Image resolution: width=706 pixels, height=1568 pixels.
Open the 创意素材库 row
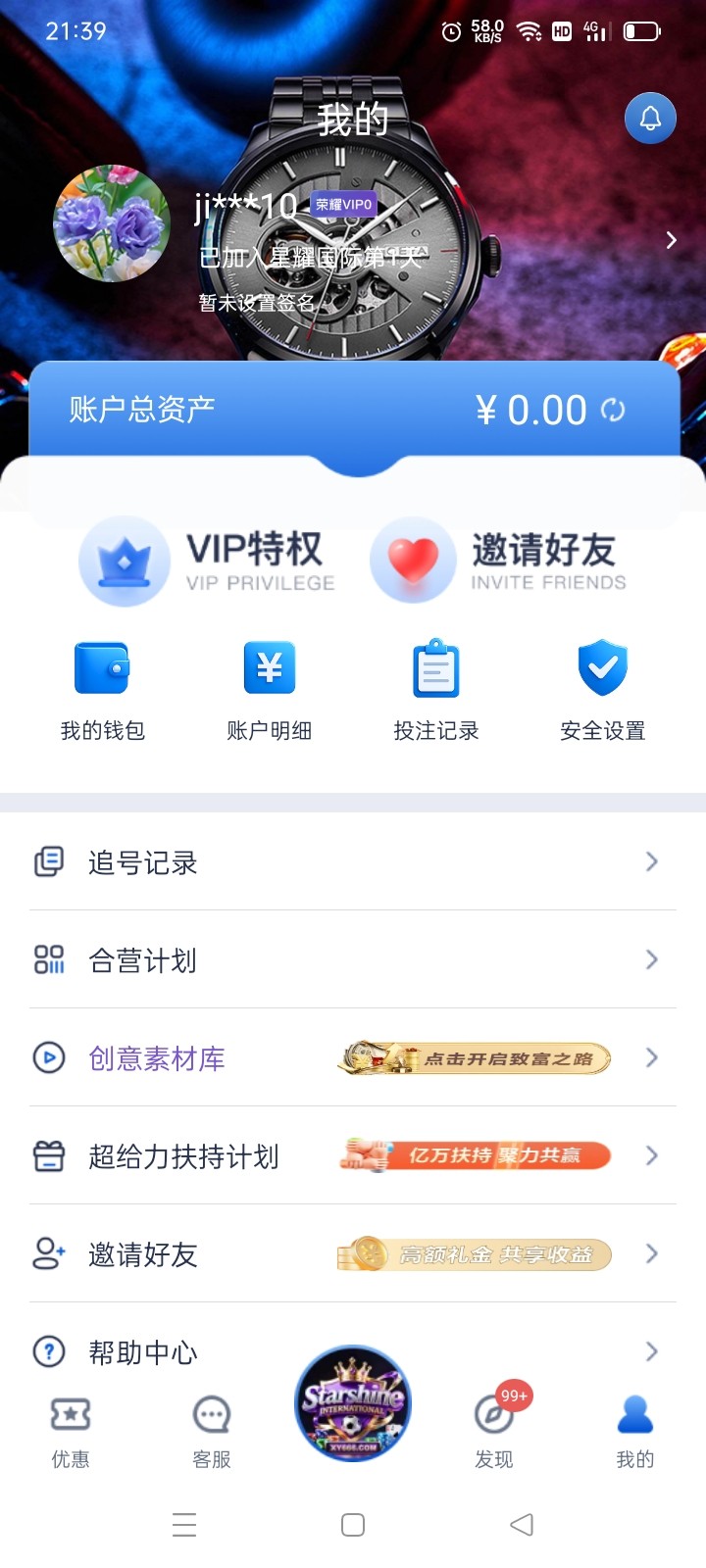click(x=353, y=1058)
